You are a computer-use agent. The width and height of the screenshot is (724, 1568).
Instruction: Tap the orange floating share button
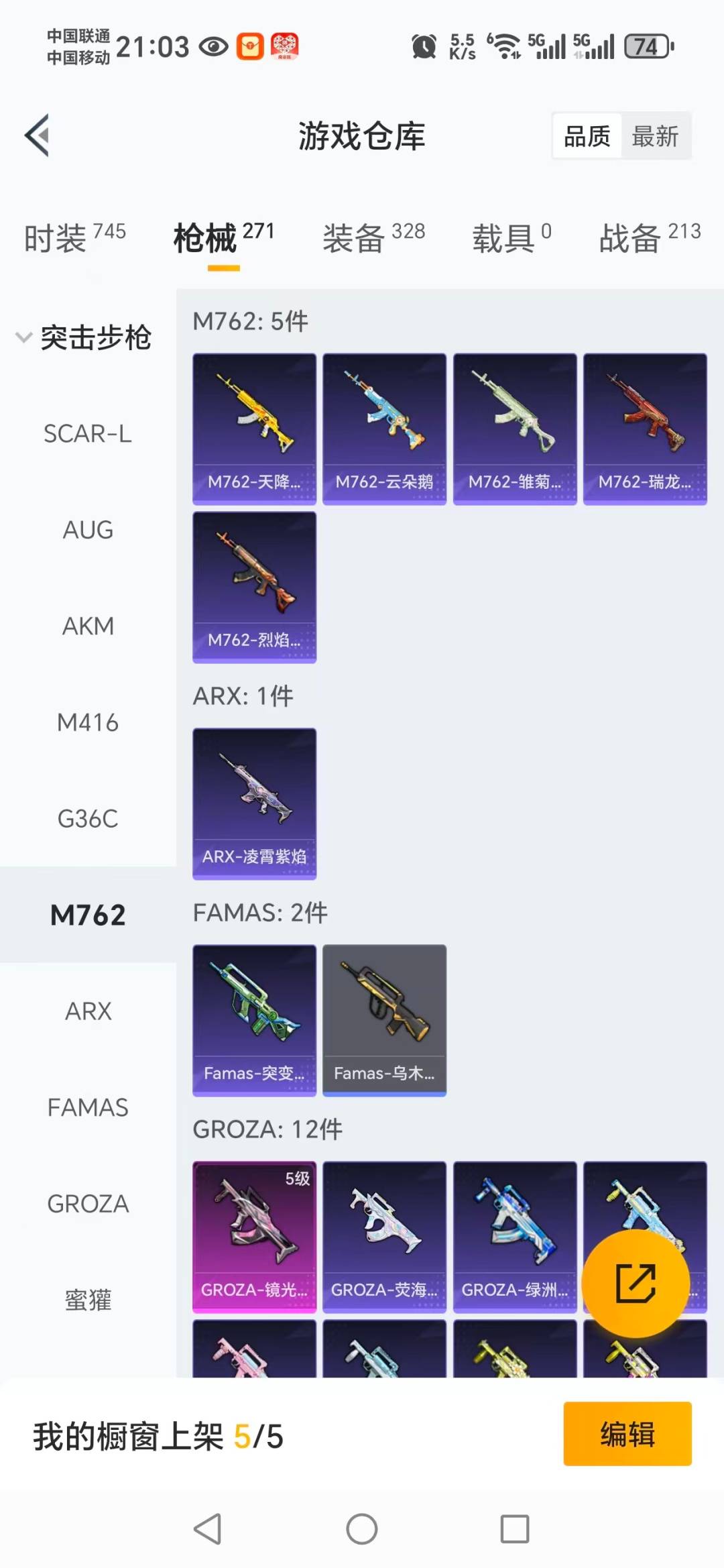coord(635,1283)
